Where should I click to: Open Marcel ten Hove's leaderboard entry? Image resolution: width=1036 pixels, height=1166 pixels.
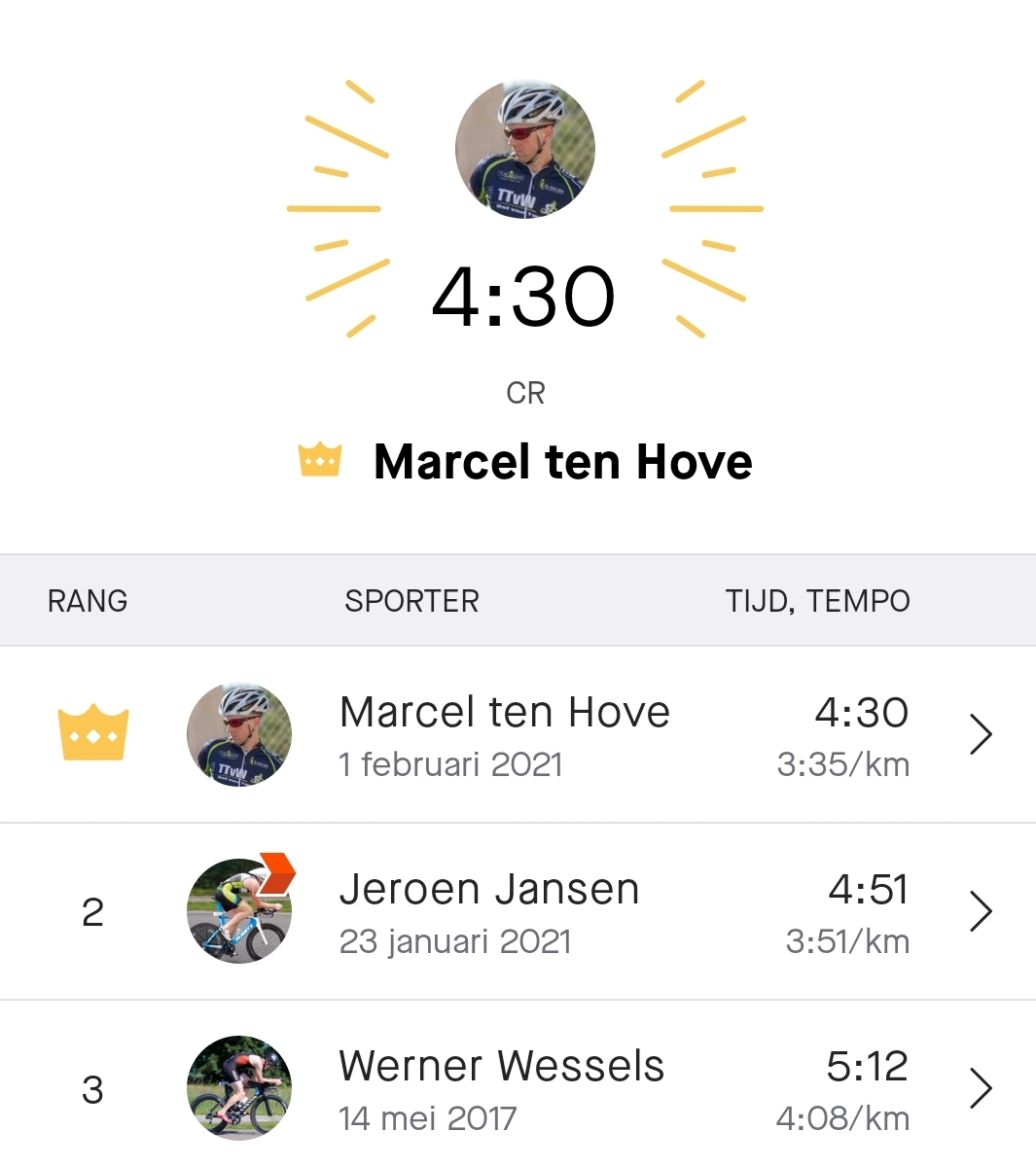[x=518, y=735]
